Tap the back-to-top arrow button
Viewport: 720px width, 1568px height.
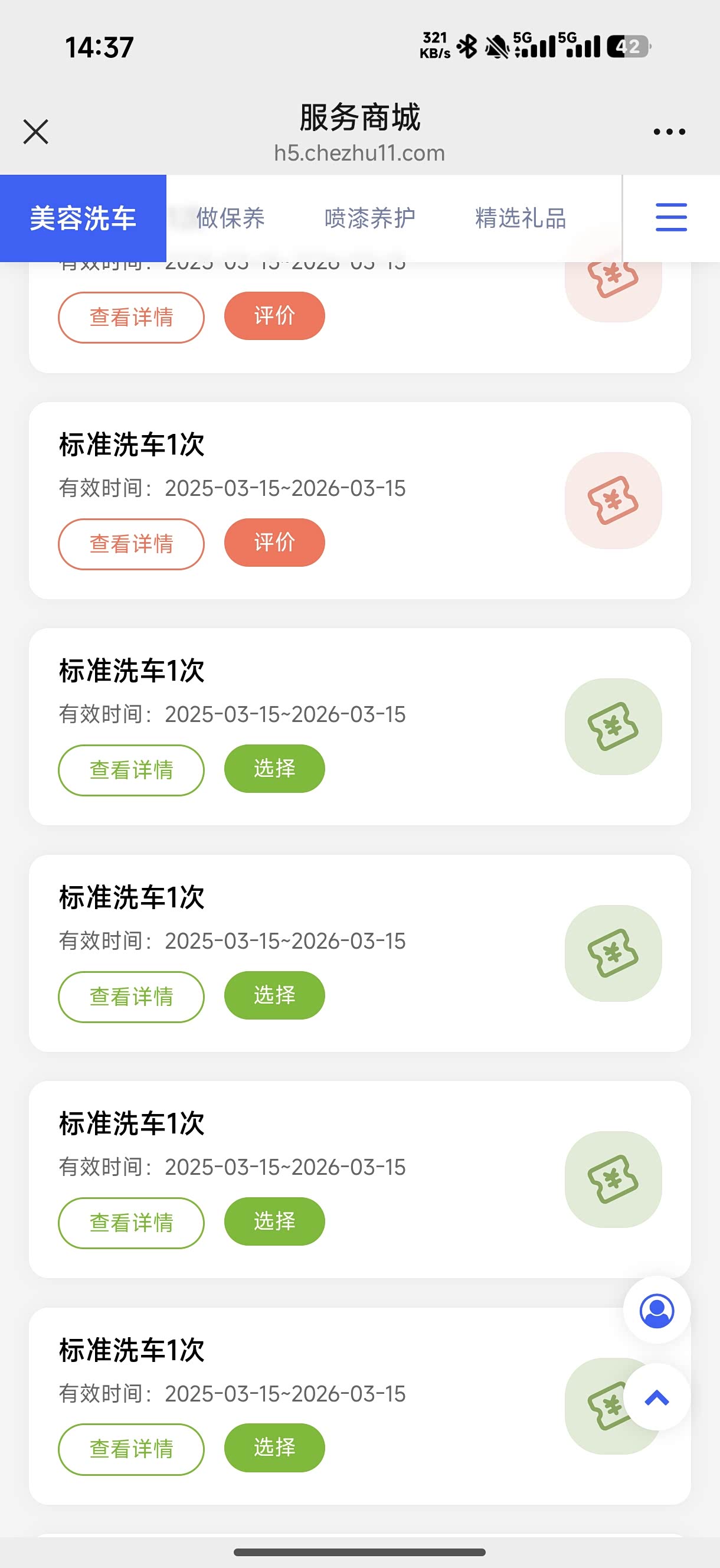coord(657,1397)
